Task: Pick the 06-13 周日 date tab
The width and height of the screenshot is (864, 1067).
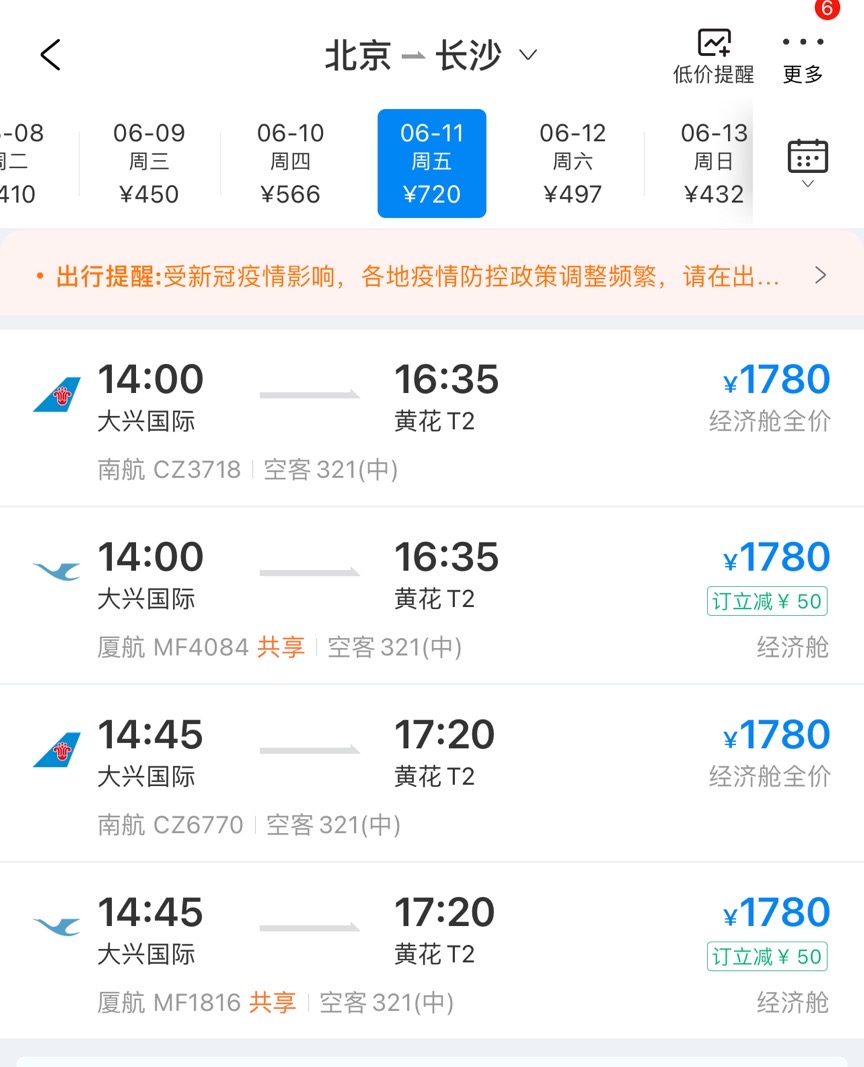Action: pos(714,163)
